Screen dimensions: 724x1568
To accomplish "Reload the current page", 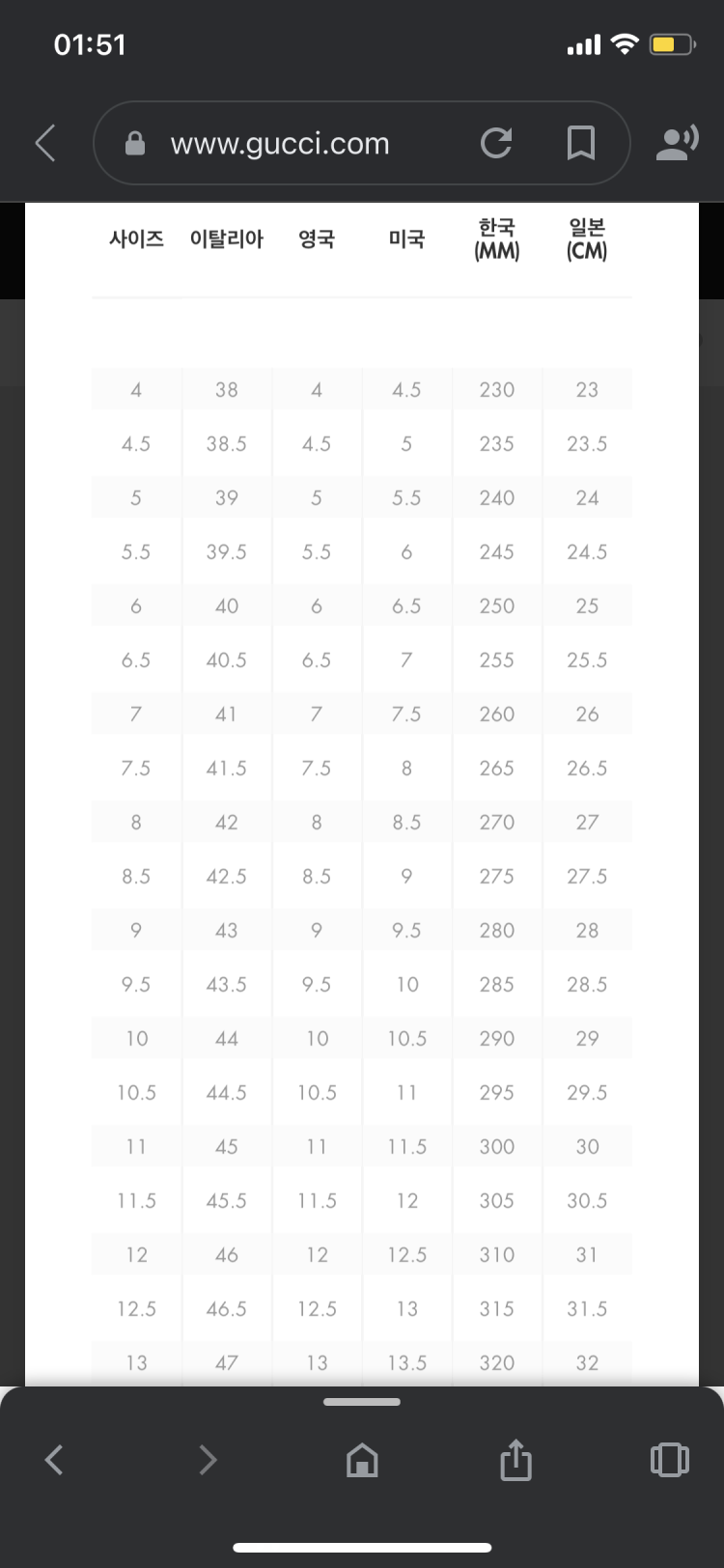I will (x=496, y=144).
